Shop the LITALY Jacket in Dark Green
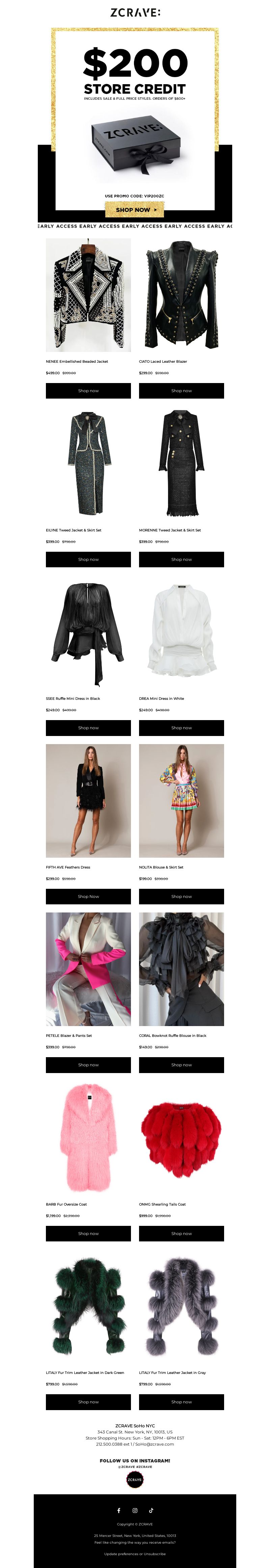This screenshot has height=1568, width=270. [88, 1402]
